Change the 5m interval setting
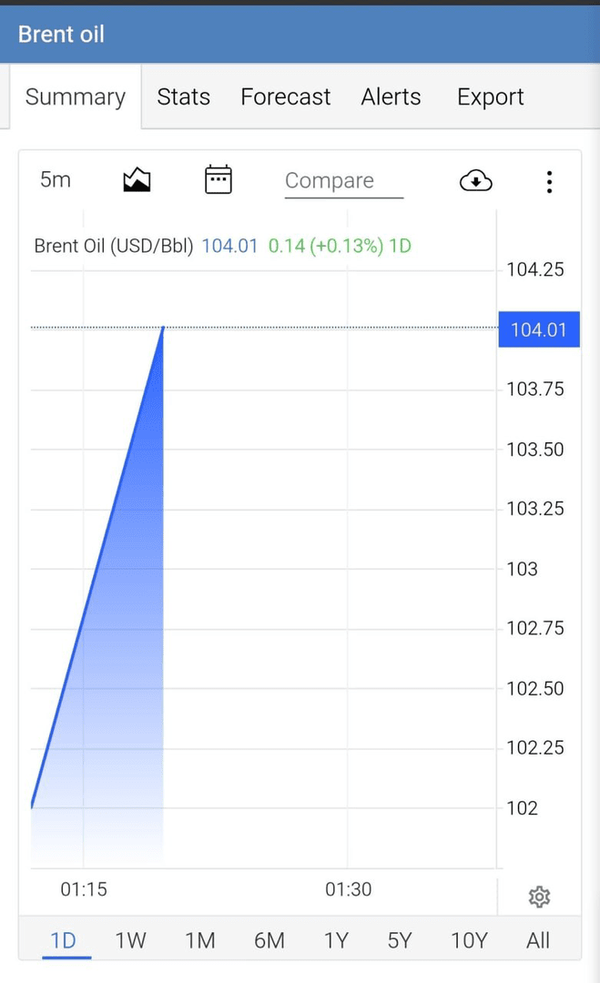 click(x=55, y=180)
